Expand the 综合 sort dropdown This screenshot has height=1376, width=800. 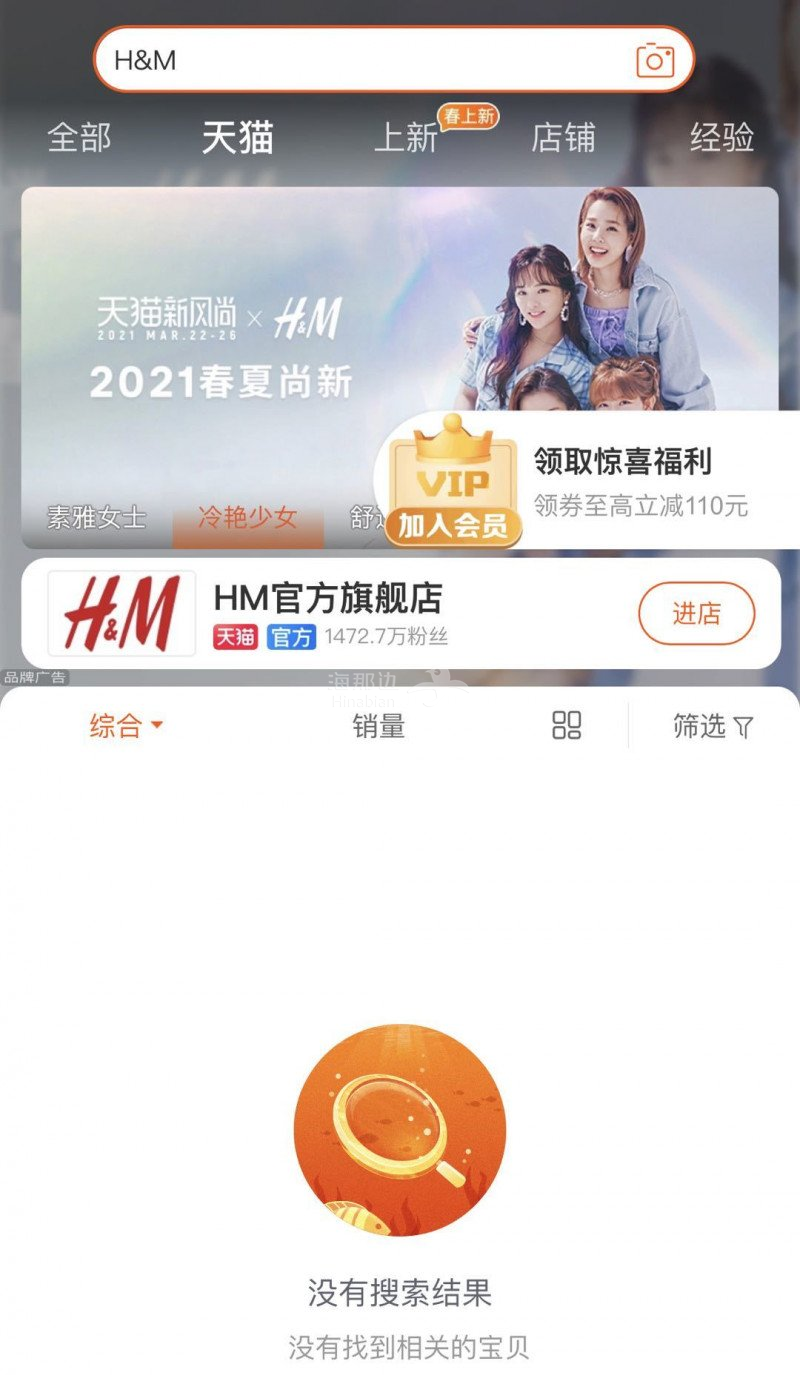click(x=125, y=726)
